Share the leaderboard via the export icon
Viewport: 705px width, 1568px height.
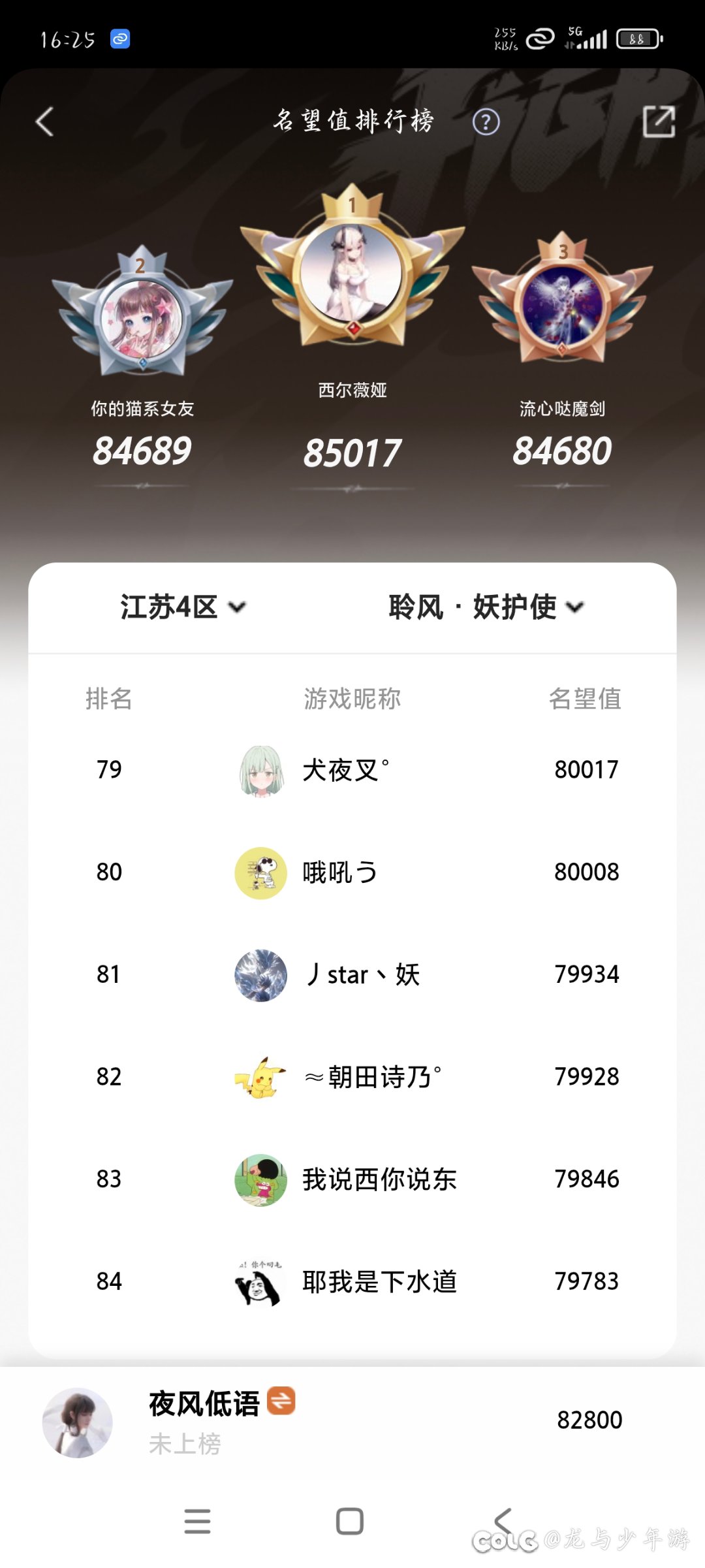(x=659, y=122)
